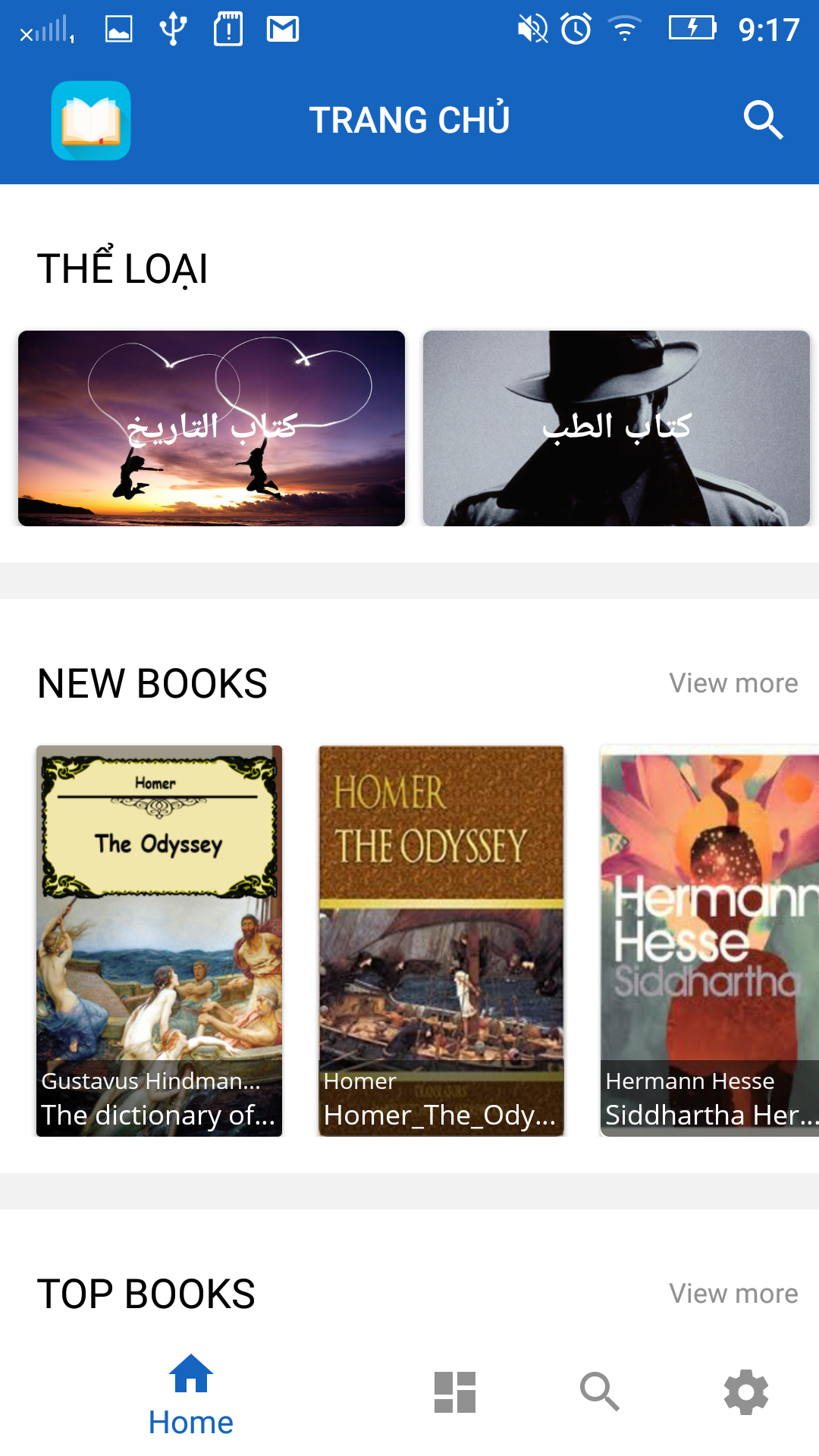Switch to the categories grid tab
Image resolution: width=819 pixels, height=1456 pixels.
pos(454,1392)
